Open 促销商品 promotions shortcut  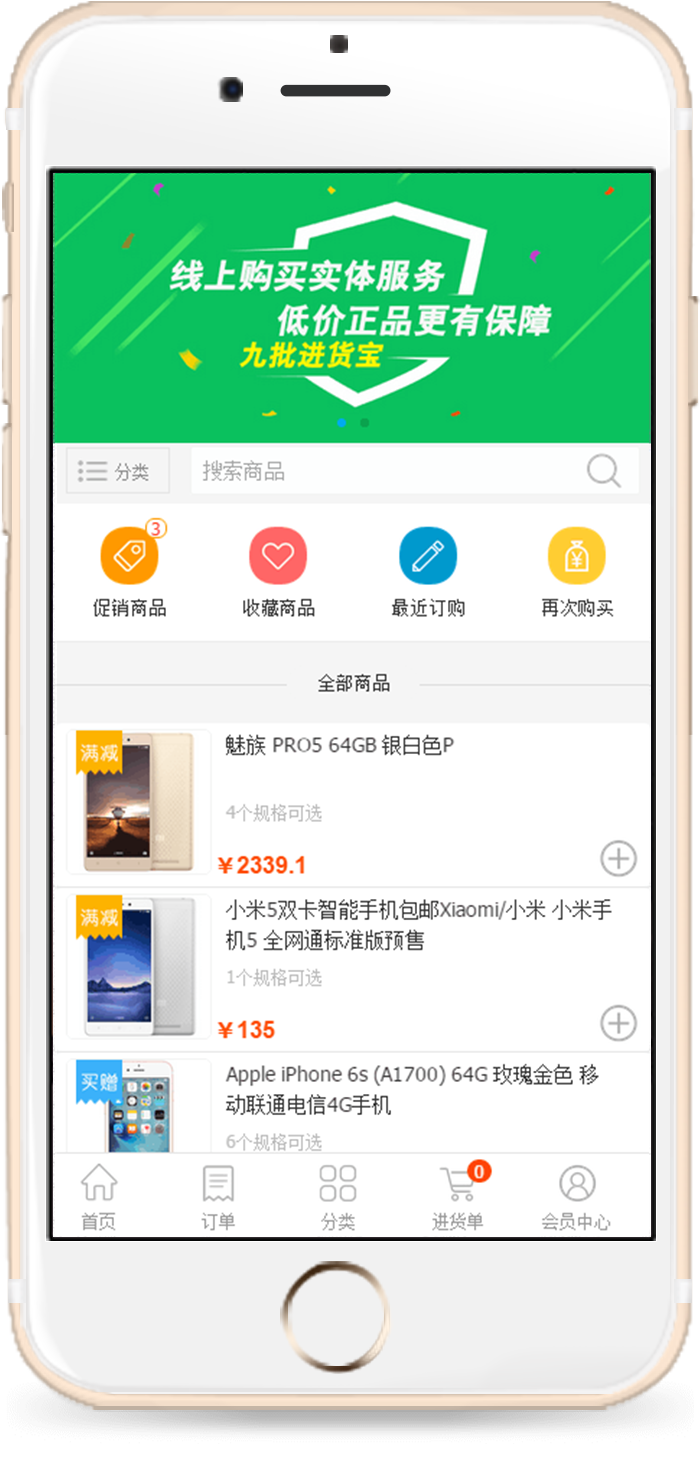(130, 571)
